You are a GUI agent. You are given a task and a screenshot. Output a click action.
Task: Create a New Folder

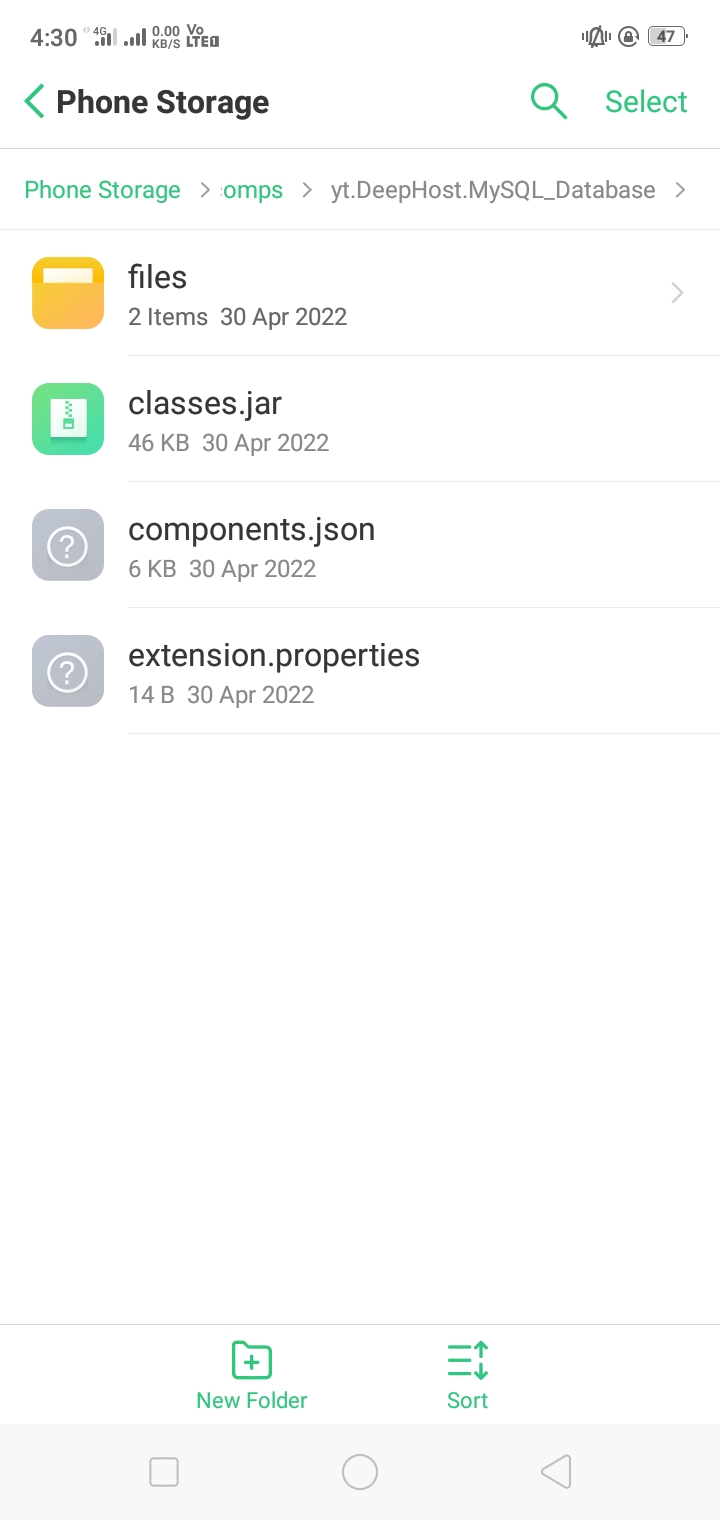[252, 1375]
